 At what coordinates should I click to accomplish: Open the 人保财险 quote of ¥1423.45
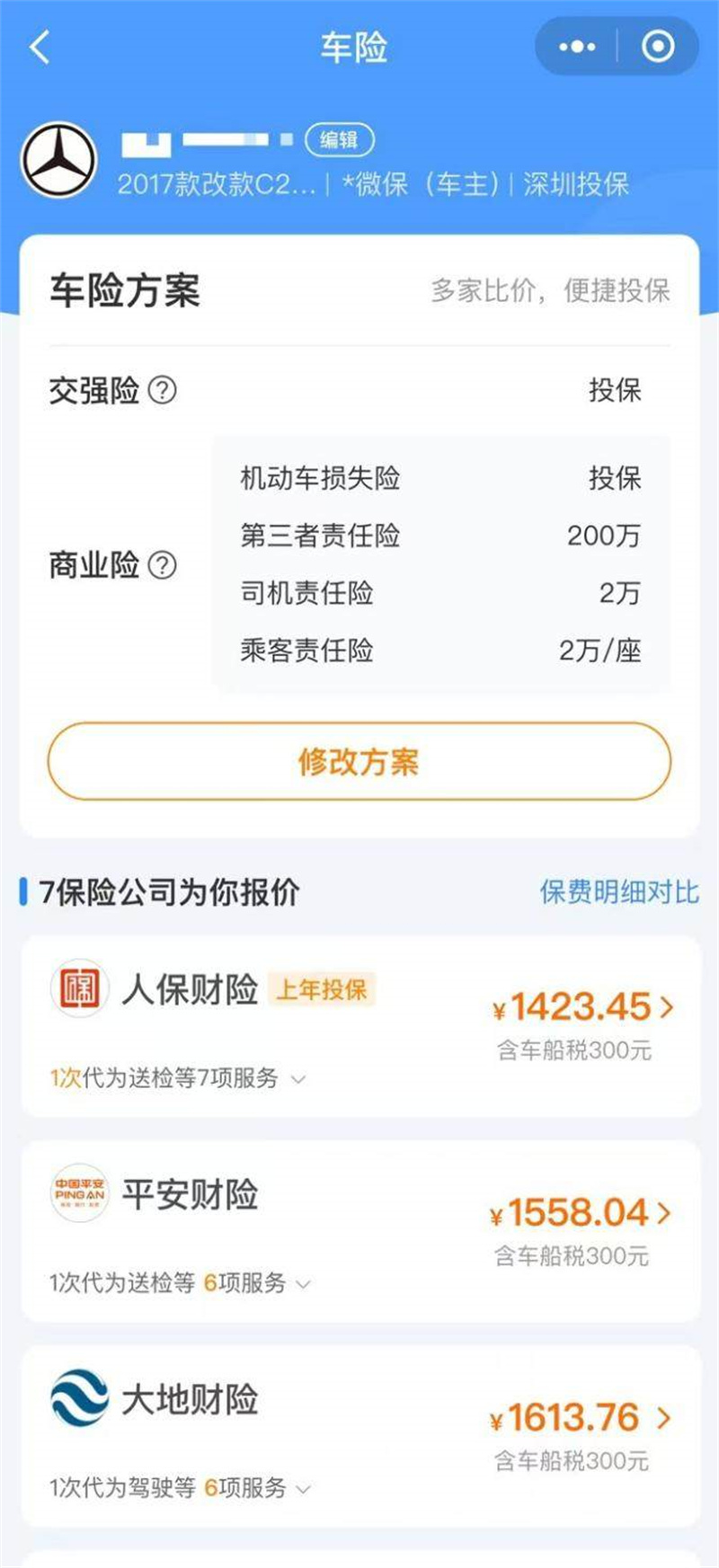coord(582,1008)
